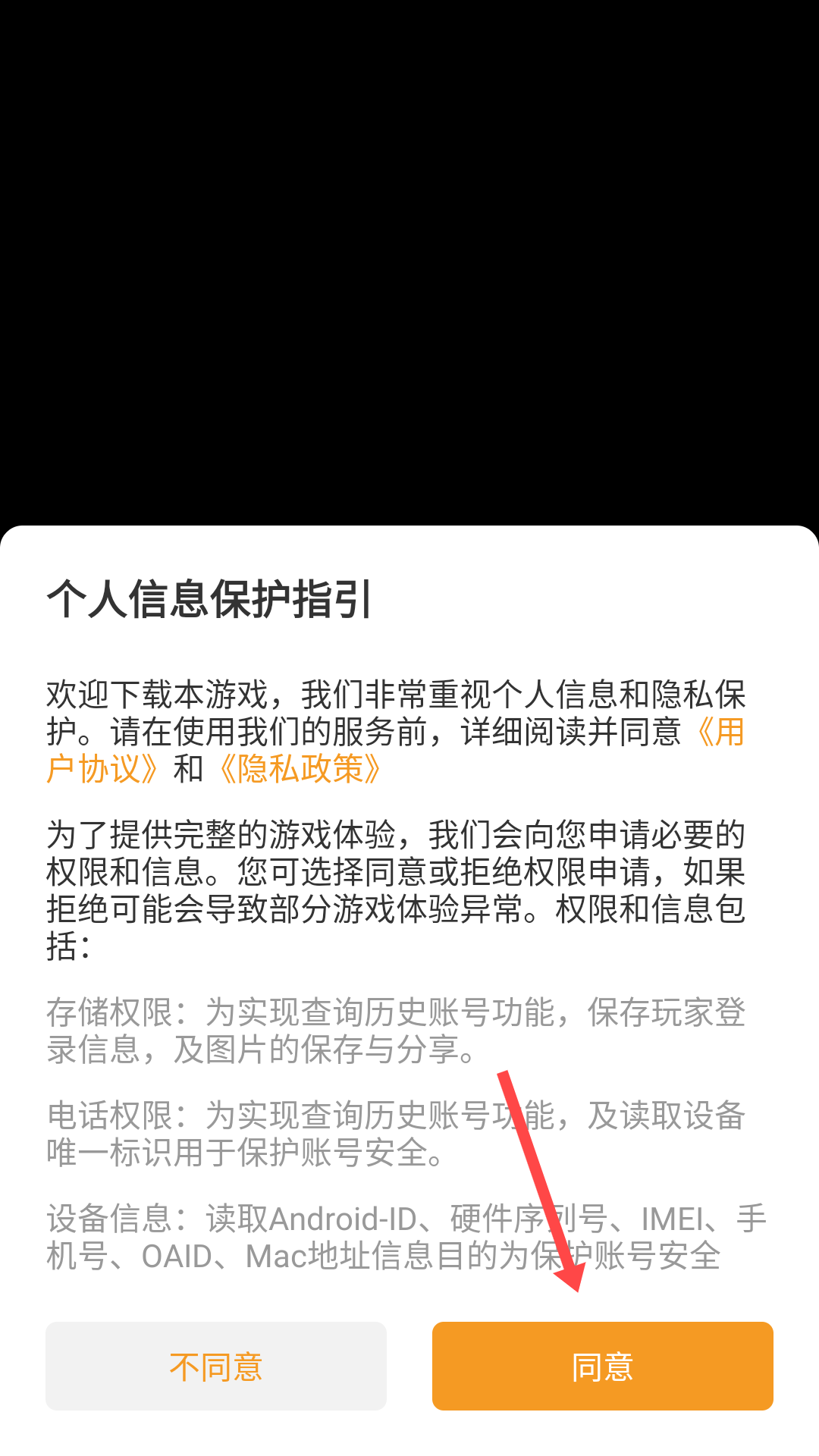Decline with the 不同意 button
819x1456 pixels.
[x=216, y=1366]
